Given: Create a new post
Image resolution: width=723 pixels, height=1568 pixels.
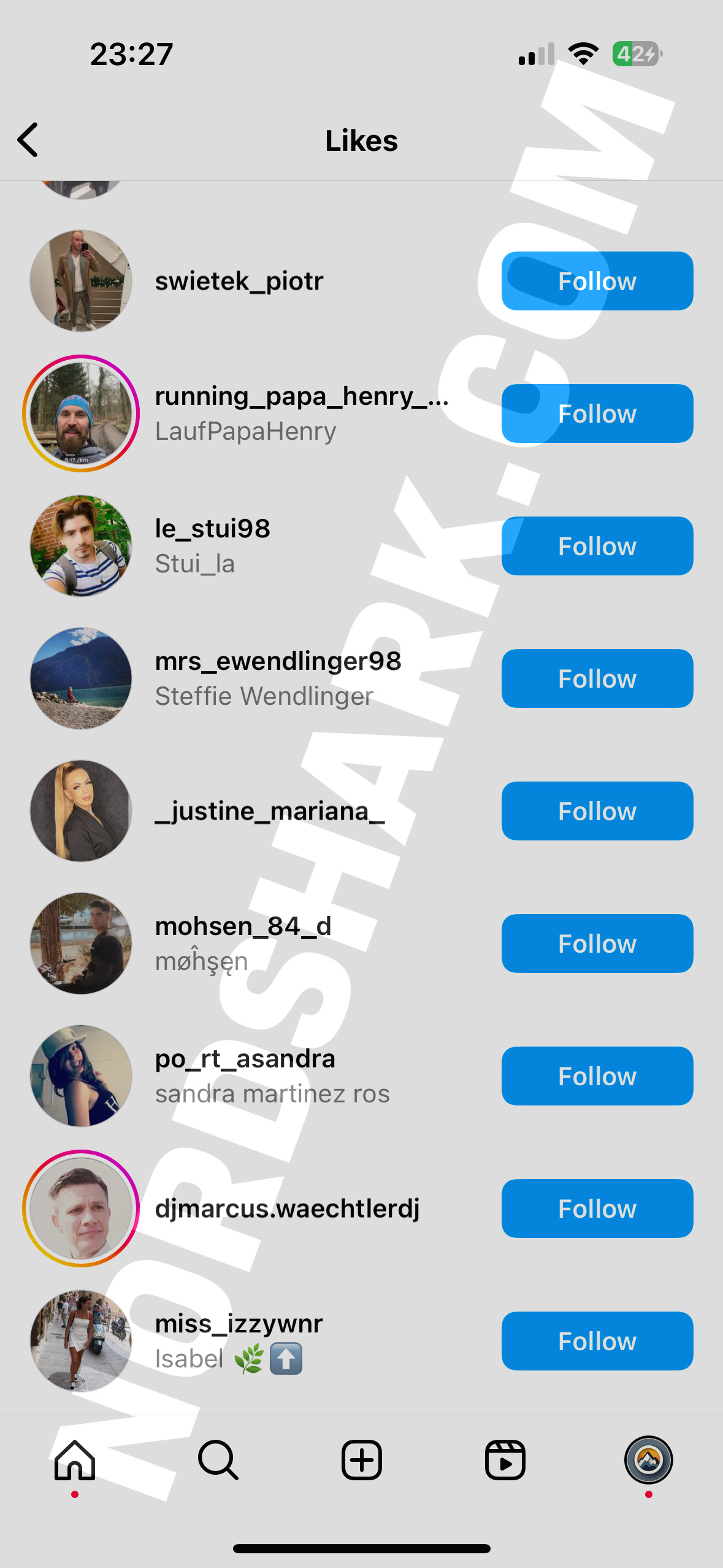Looking at the screenshot, I should click(362, 1460).
